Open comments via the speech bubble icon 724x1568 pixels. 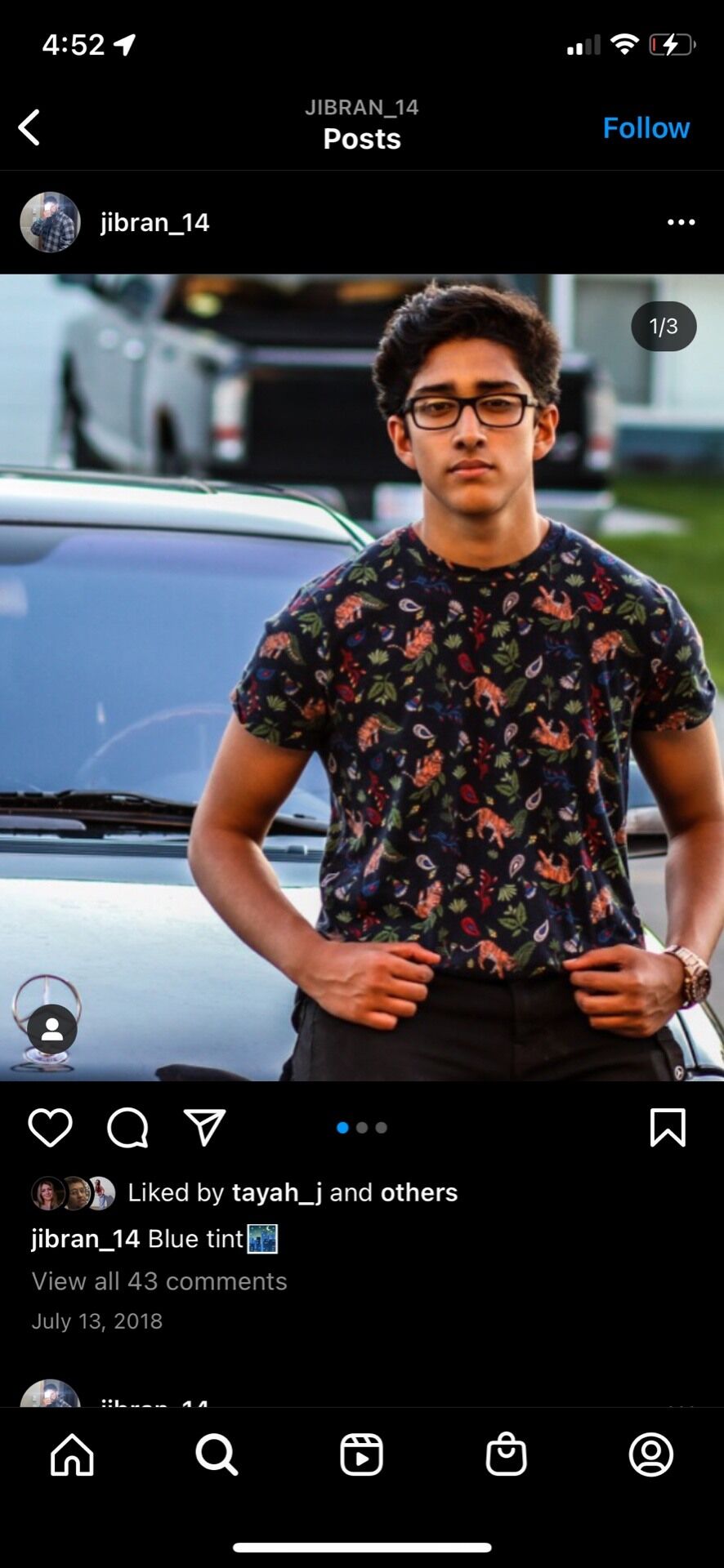click(x=127, y=1128)
